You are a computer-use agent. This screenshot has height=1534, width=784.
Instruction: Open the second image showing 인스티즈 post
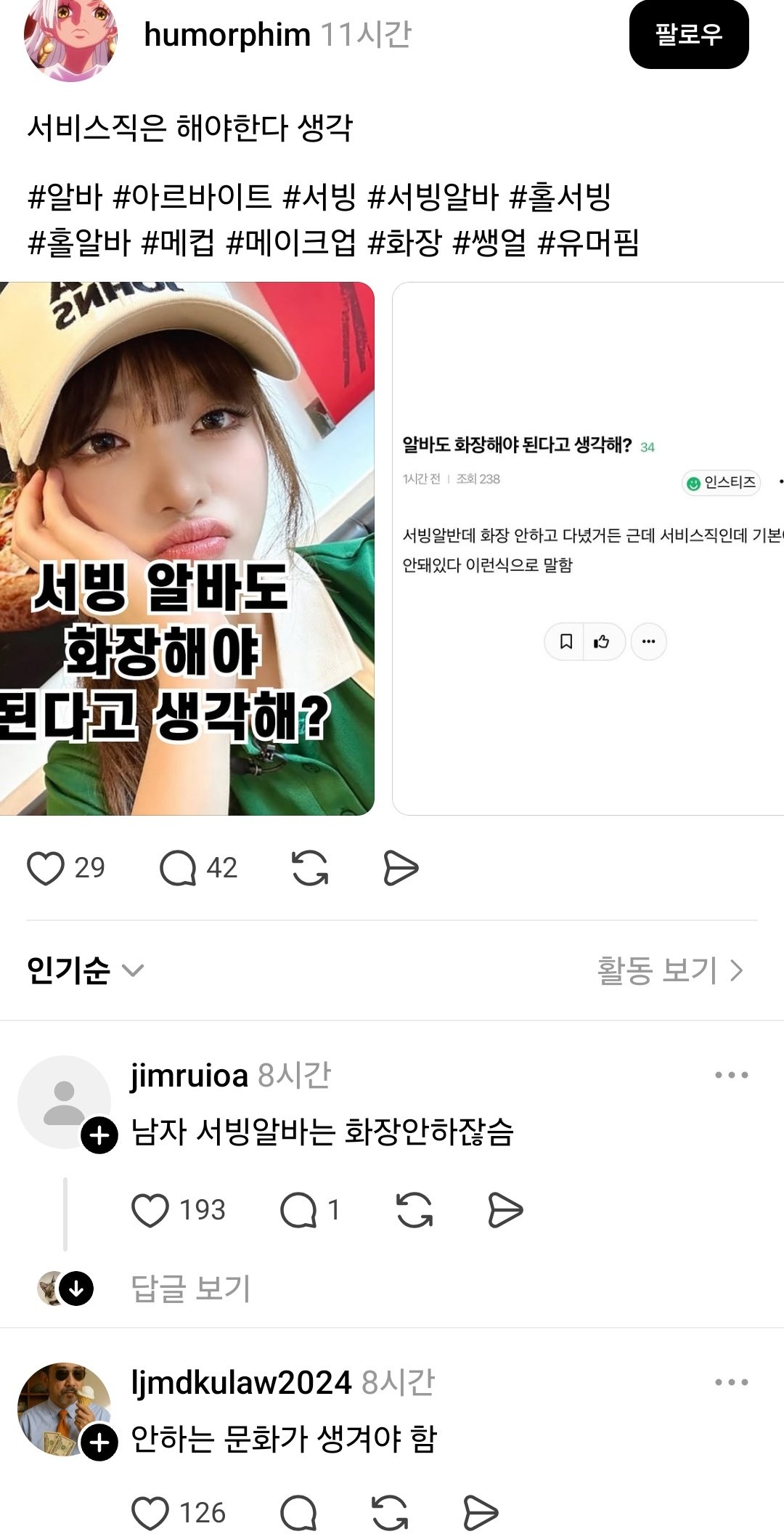point(588,548)
